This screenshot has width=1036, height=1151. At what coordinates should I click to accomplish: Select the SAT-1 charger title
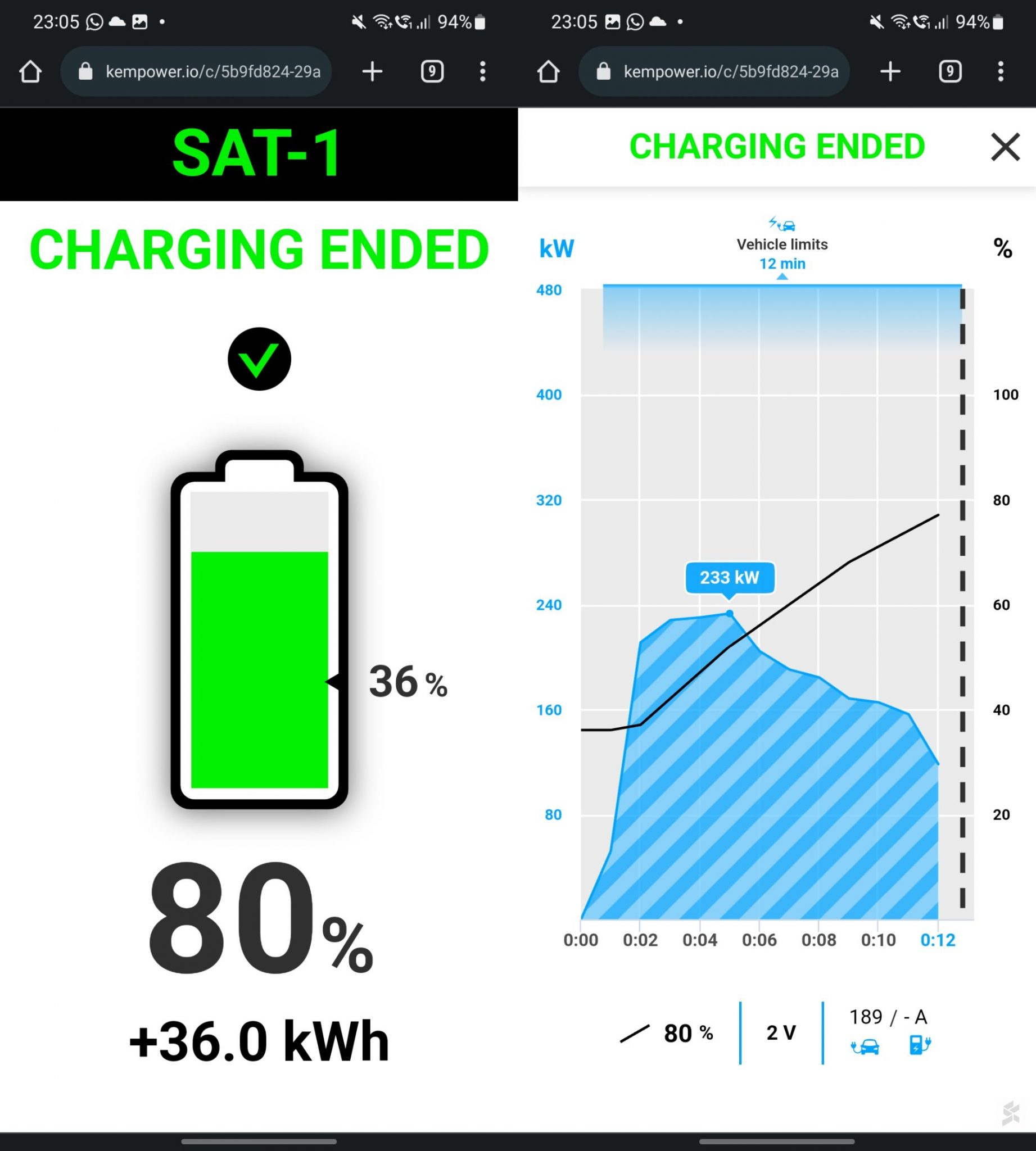click(257, 154)
